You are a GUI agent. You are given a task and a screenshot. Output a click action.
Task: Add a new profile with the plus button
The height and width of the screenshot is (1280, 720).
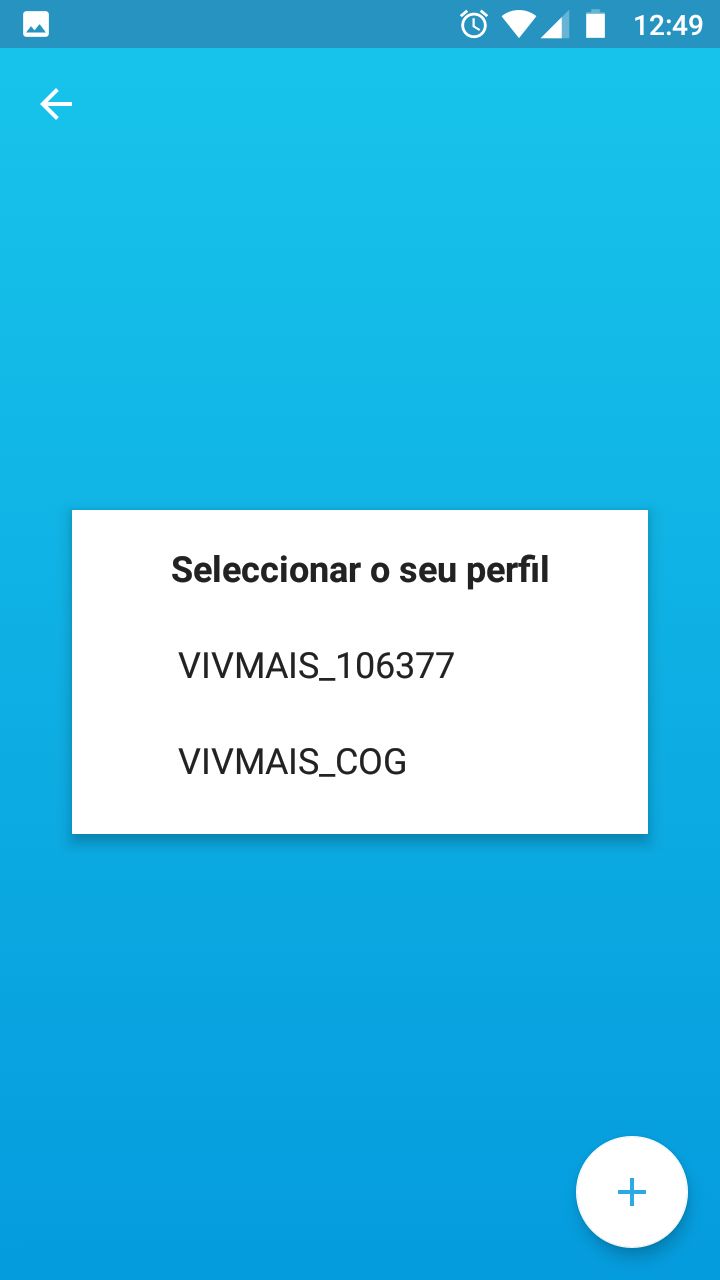[x=632, y=1192]
